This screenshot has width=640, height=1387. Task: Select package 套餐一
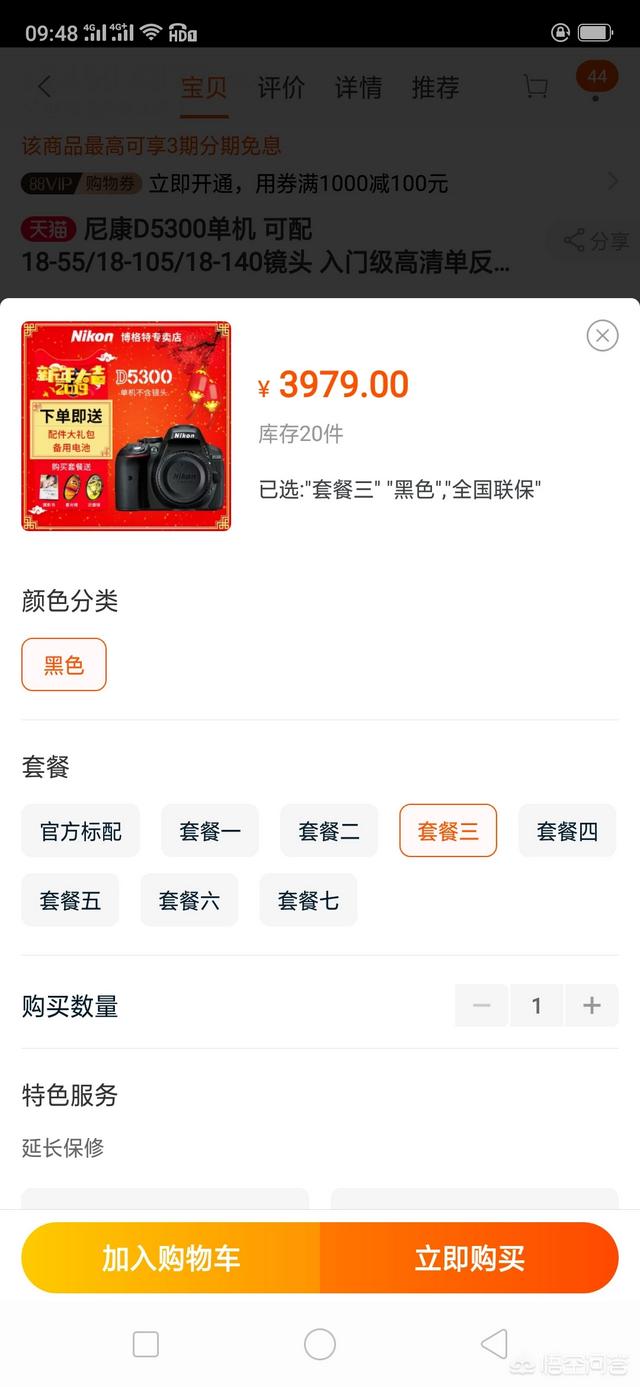pos(210,831)
